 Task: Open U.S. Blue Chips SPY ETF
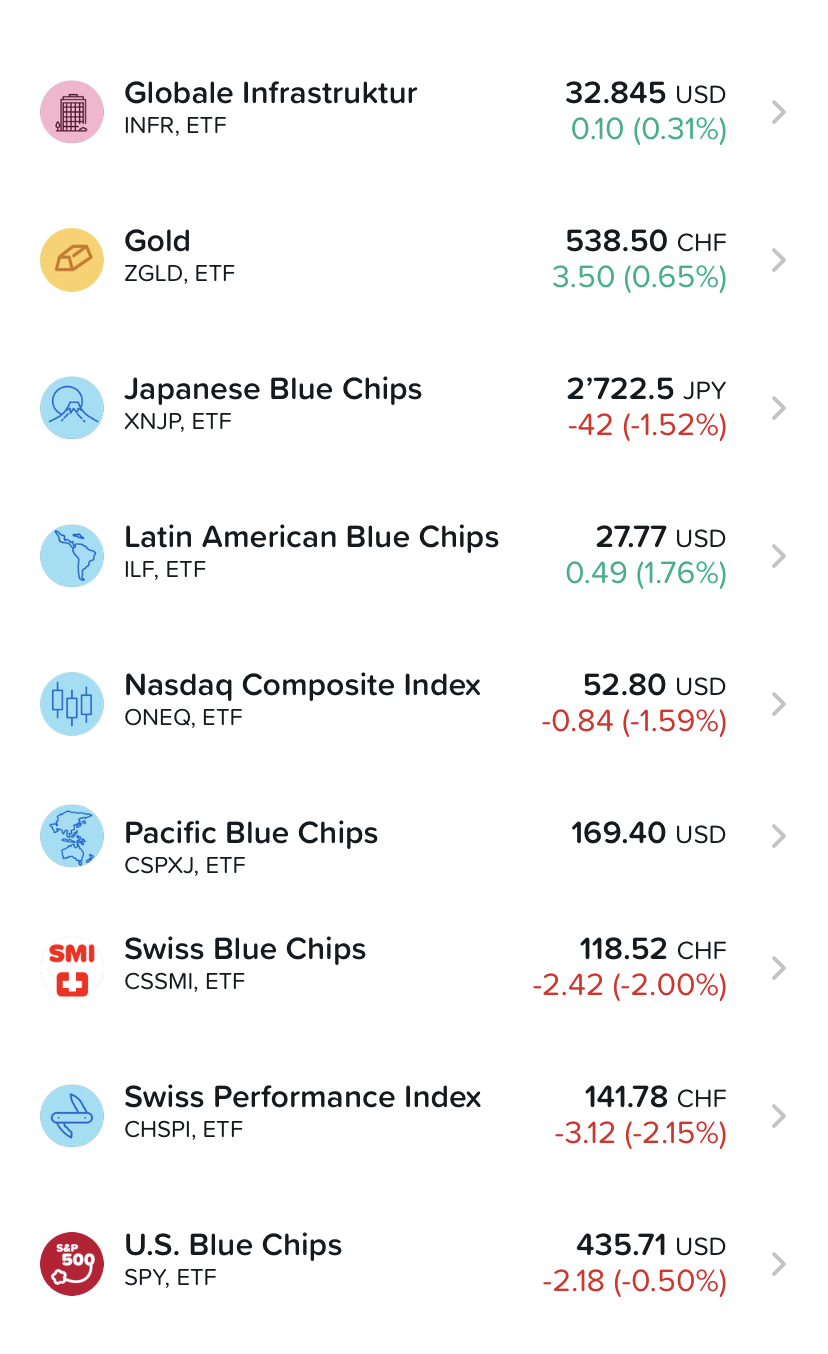click(x=414, y=1264)
